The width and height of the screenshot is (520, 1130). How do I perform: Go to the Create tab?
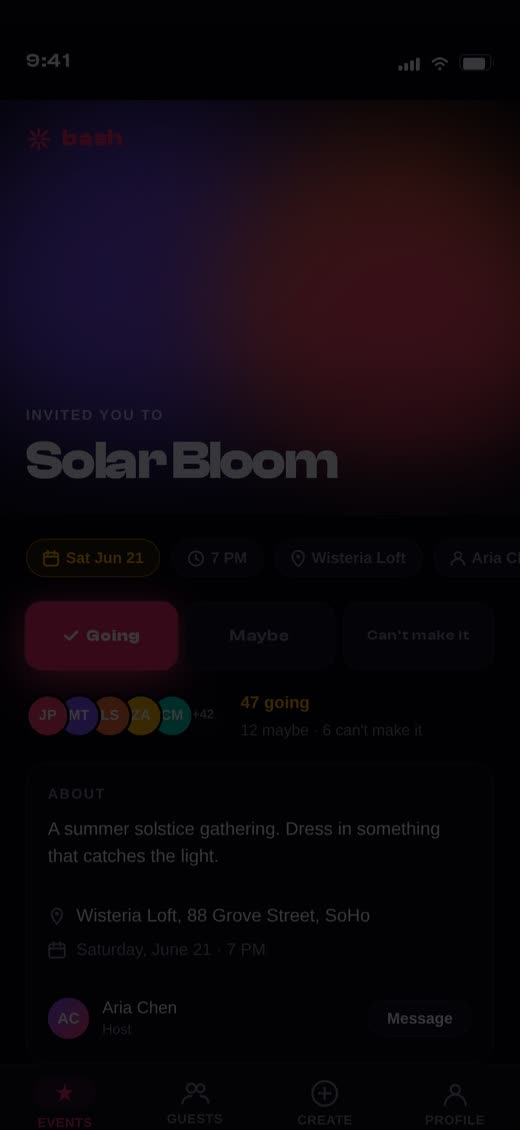coord(325,1103)
